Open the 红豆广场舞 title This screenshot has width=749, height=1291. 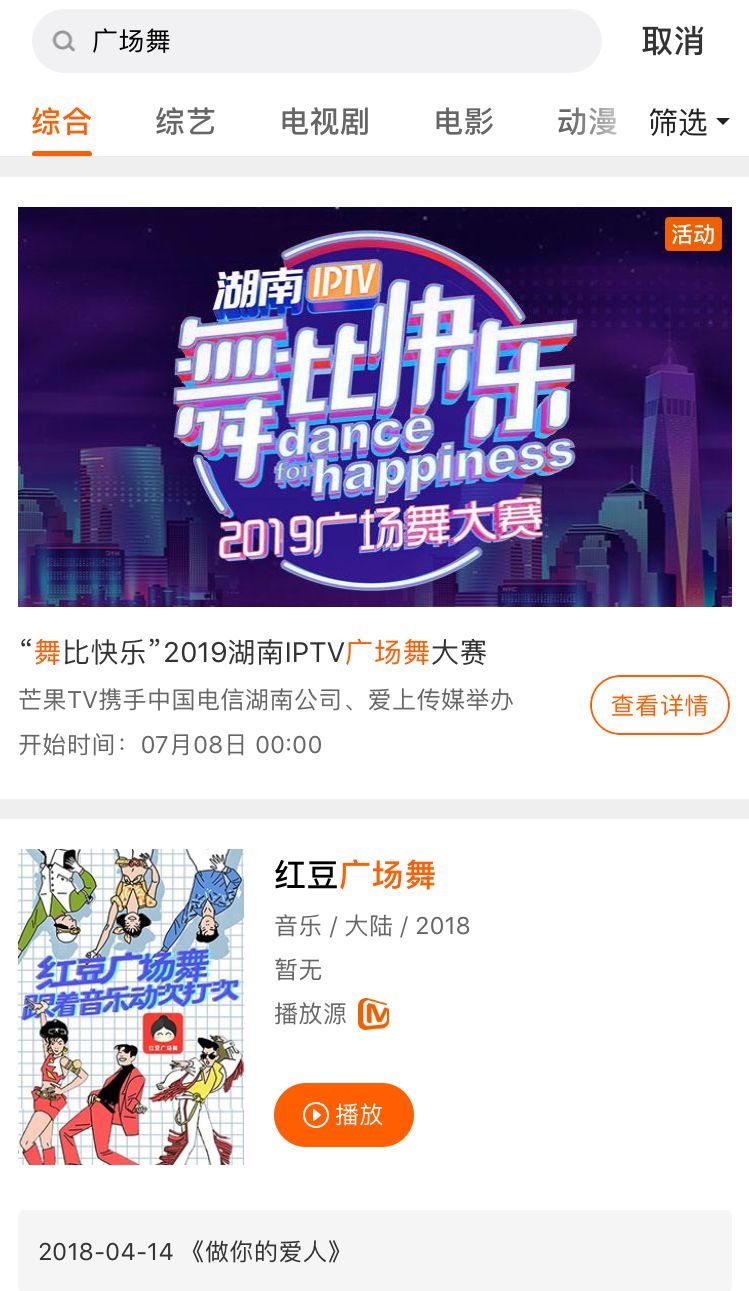(x=355, y=875)
